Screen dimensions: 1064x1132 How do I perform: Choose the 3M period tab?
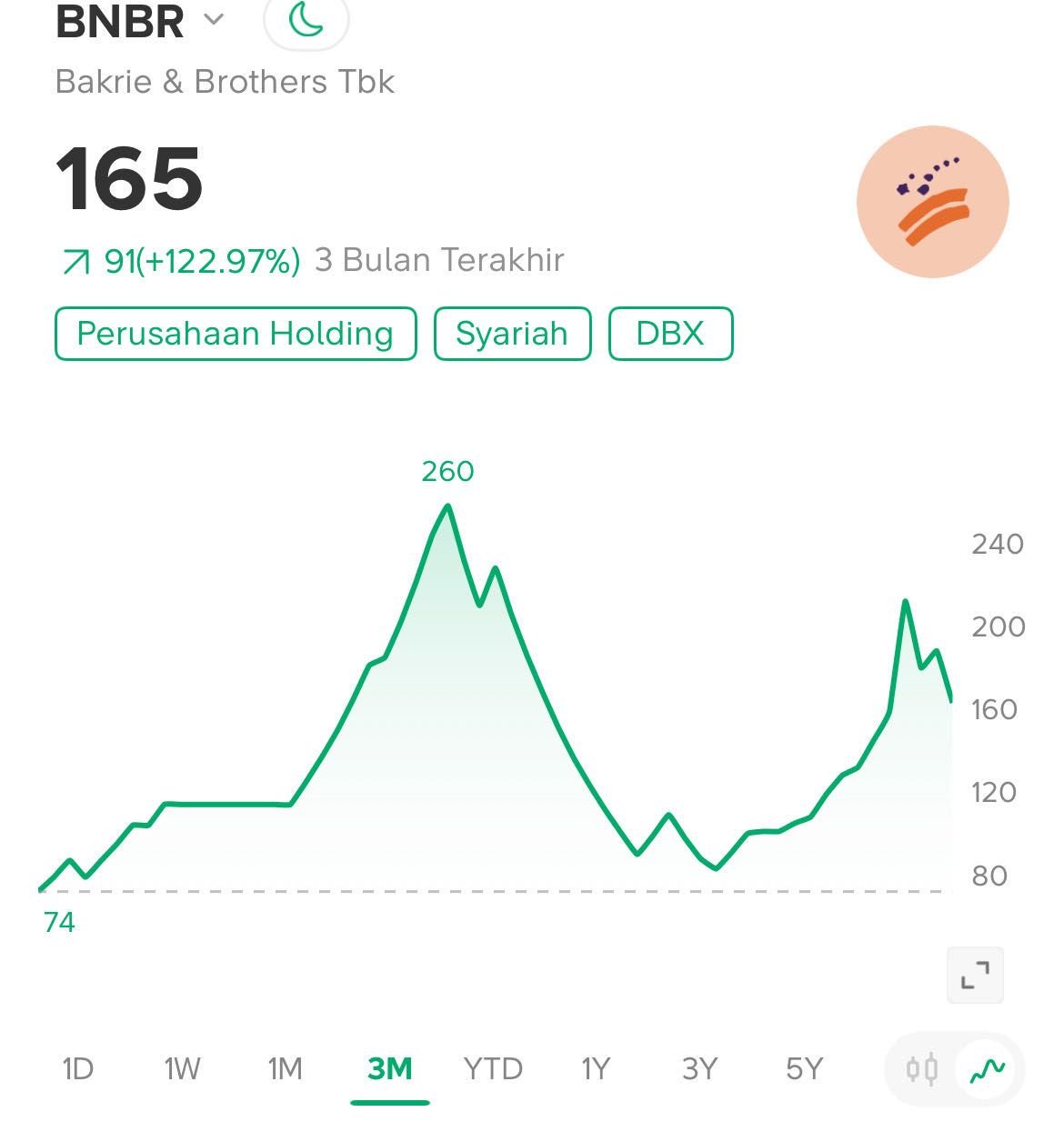389,1068
